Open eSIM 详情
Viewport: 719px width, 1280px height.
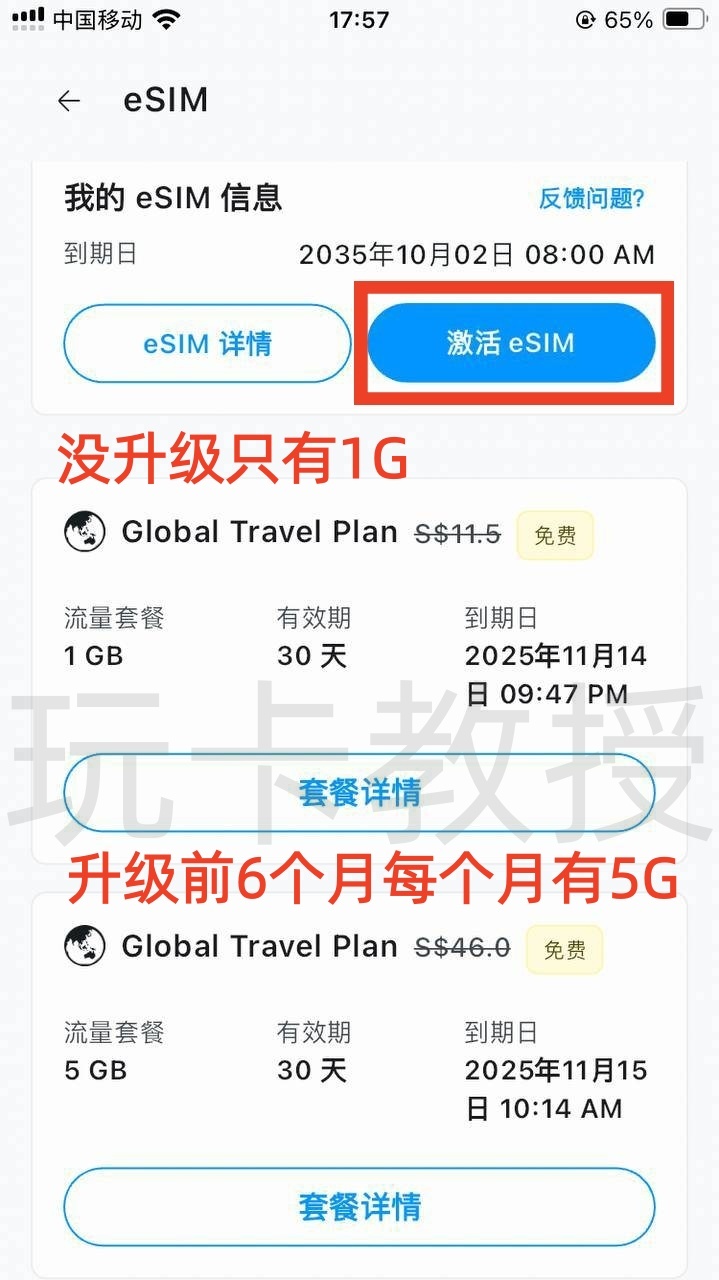207,344
